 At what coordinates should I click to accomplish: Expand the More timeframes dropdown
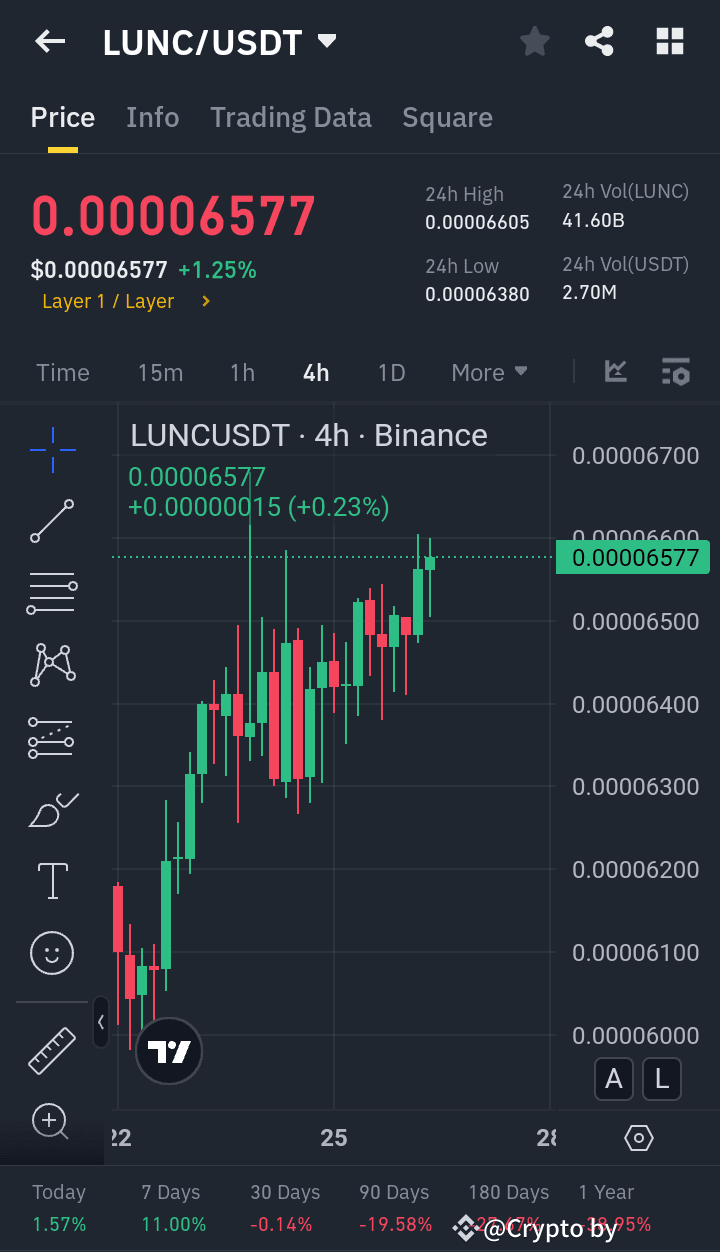[489, 372]
